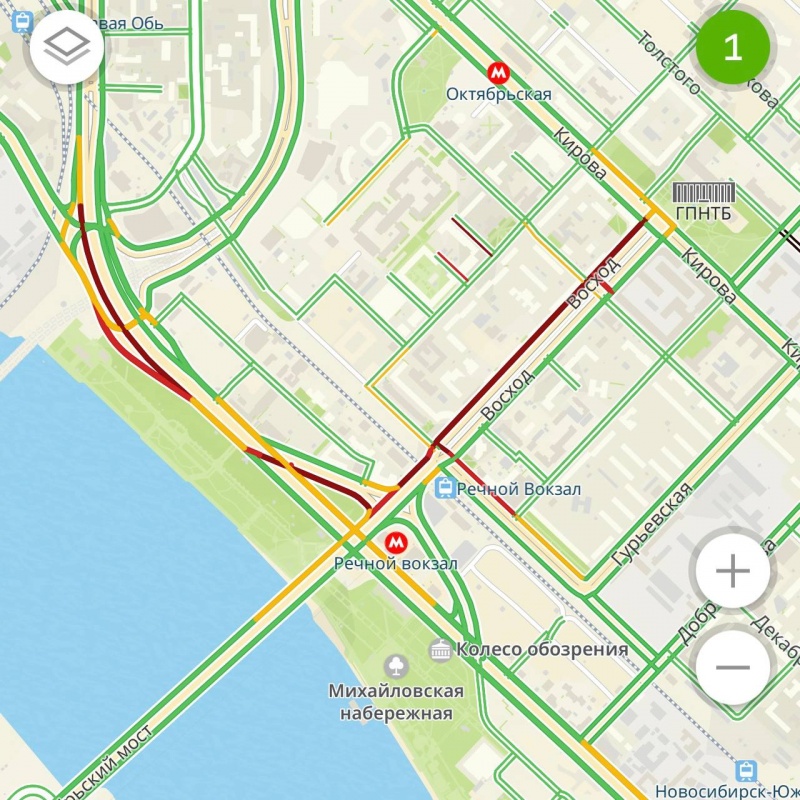
Task: Tap the green traffic level indicator
Action: pyautogui.click(x=733, y=46)
